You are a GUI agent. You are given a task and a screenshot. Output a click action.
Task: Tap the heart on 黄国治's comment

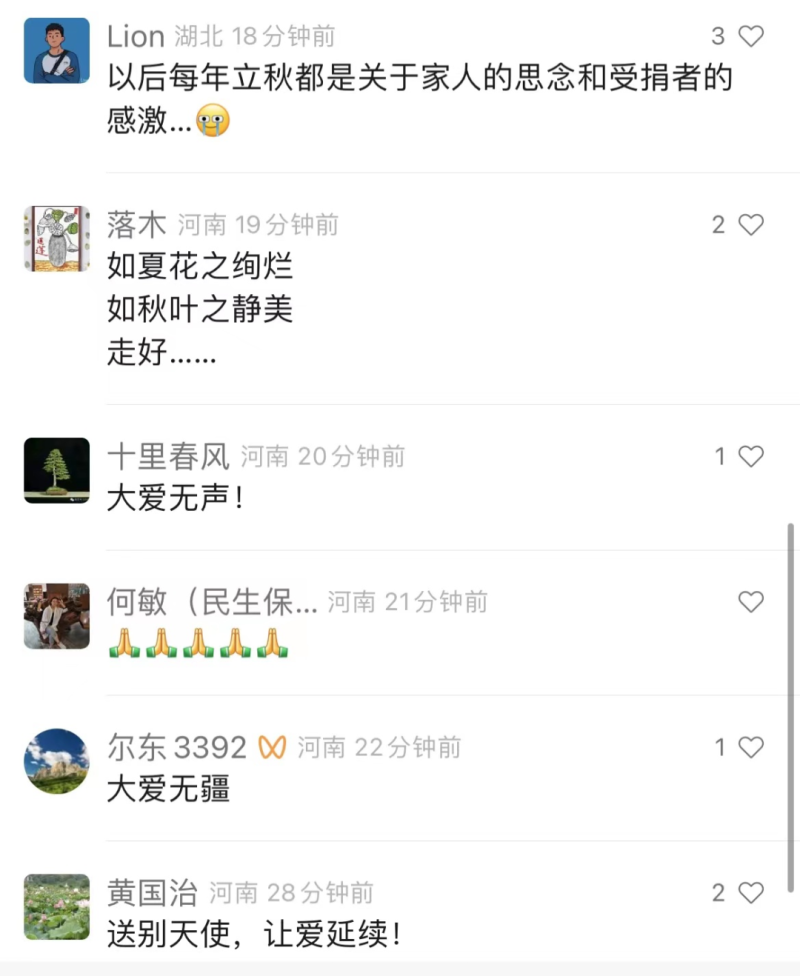753,891
